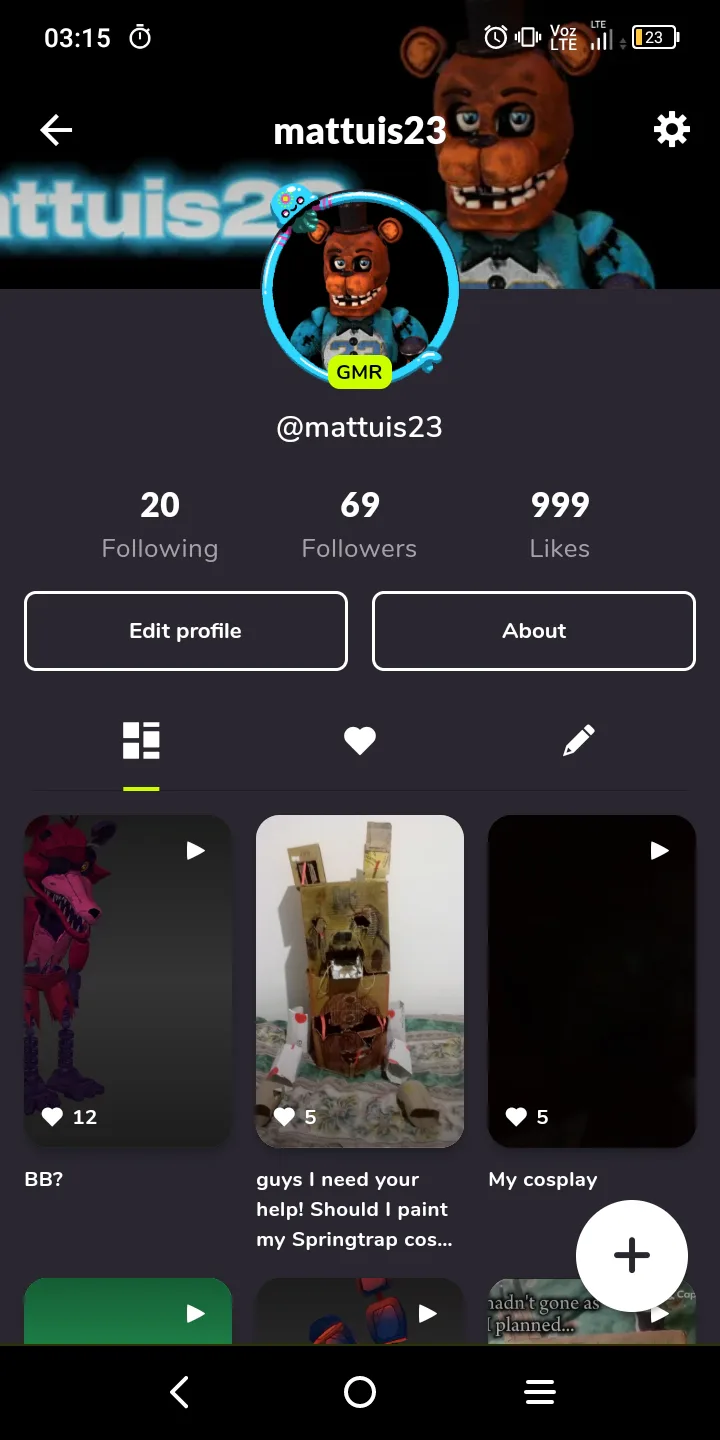Screen dimensions: 720x1440
Task: Create a new post with plus button
Action: (631, 1255)
